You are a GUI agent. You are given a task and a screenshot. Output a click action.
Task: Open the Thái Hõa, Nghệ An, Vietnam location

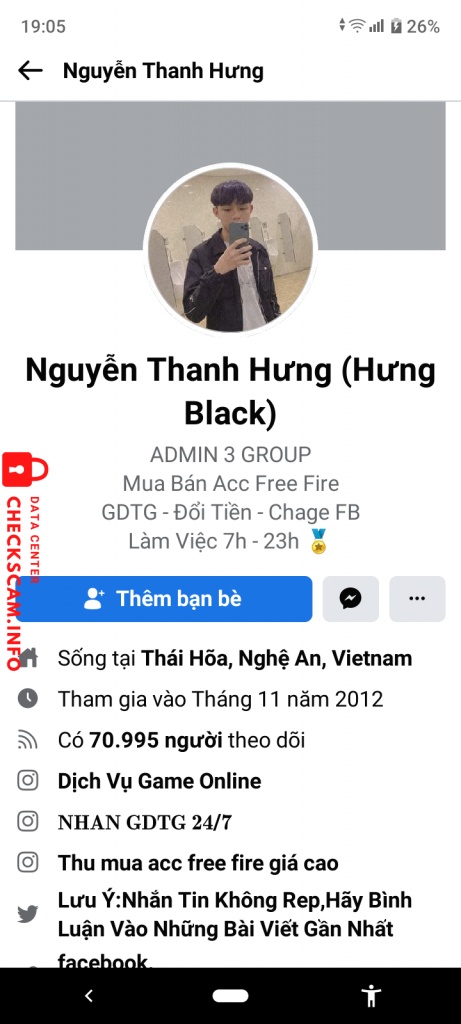point(276,658)
